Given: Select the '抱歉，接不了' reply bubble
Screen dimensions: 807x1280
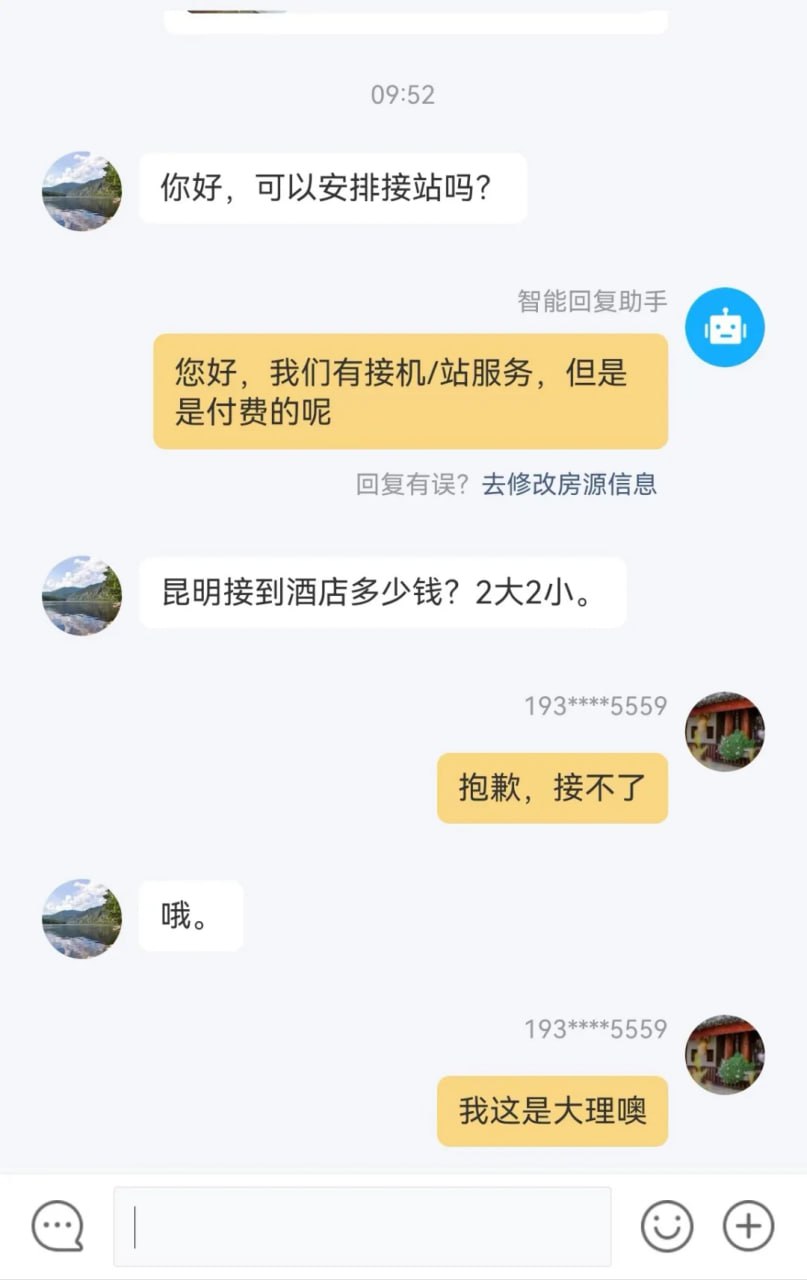Looking at the screenshot, I should click(x=551, y=788).
